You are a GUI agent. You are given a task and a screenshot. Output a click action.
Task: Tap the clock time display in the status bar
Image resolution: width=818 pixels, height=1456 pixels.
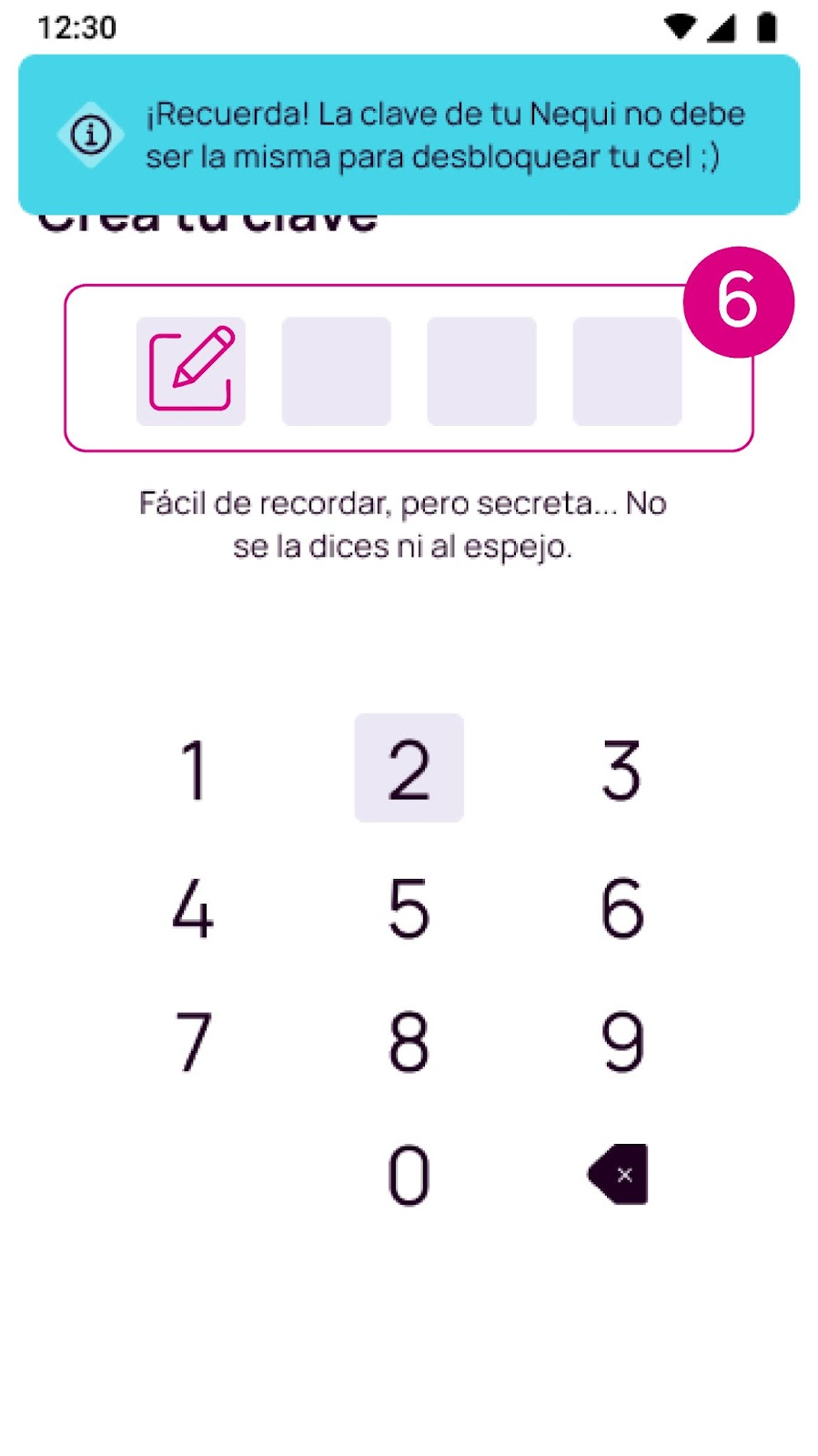click(77, 26)
